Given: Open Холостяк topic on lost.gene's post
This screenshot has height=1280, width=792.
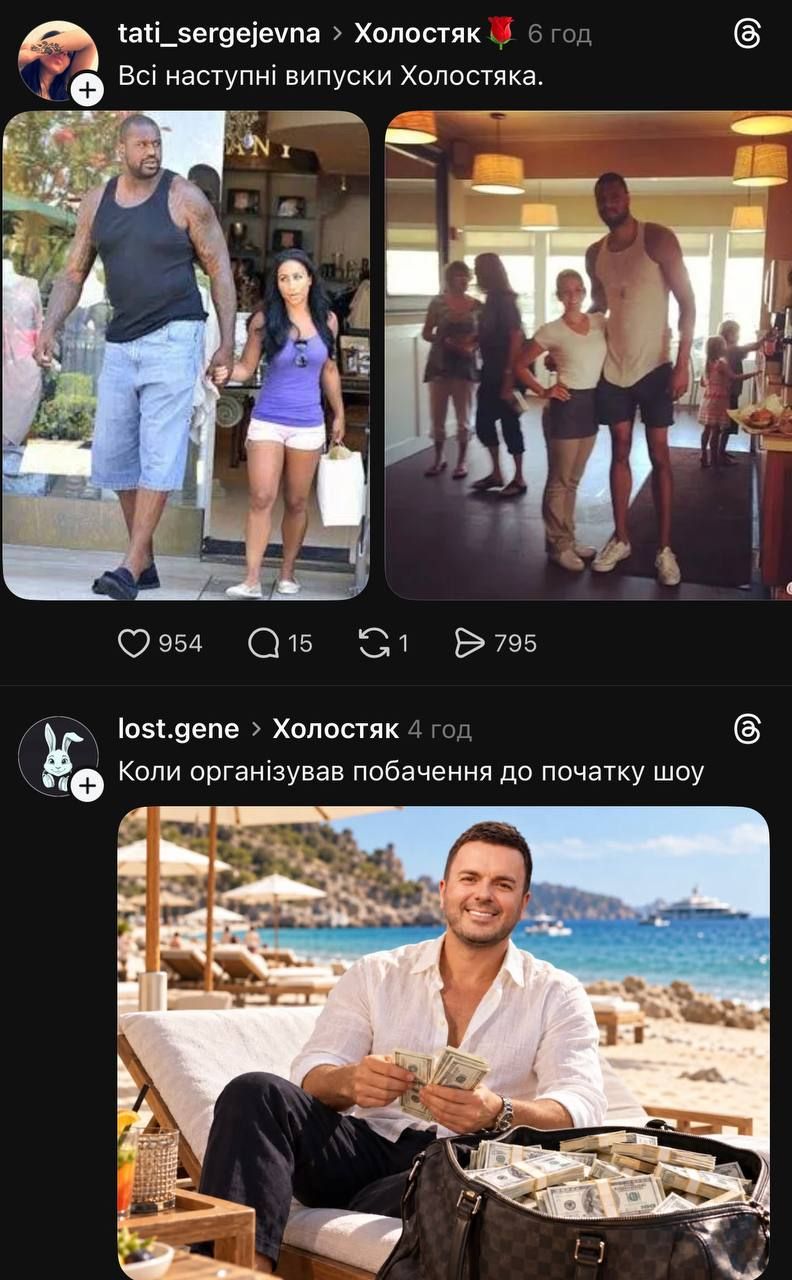Looking at the screenshot, I should (336, 729).
